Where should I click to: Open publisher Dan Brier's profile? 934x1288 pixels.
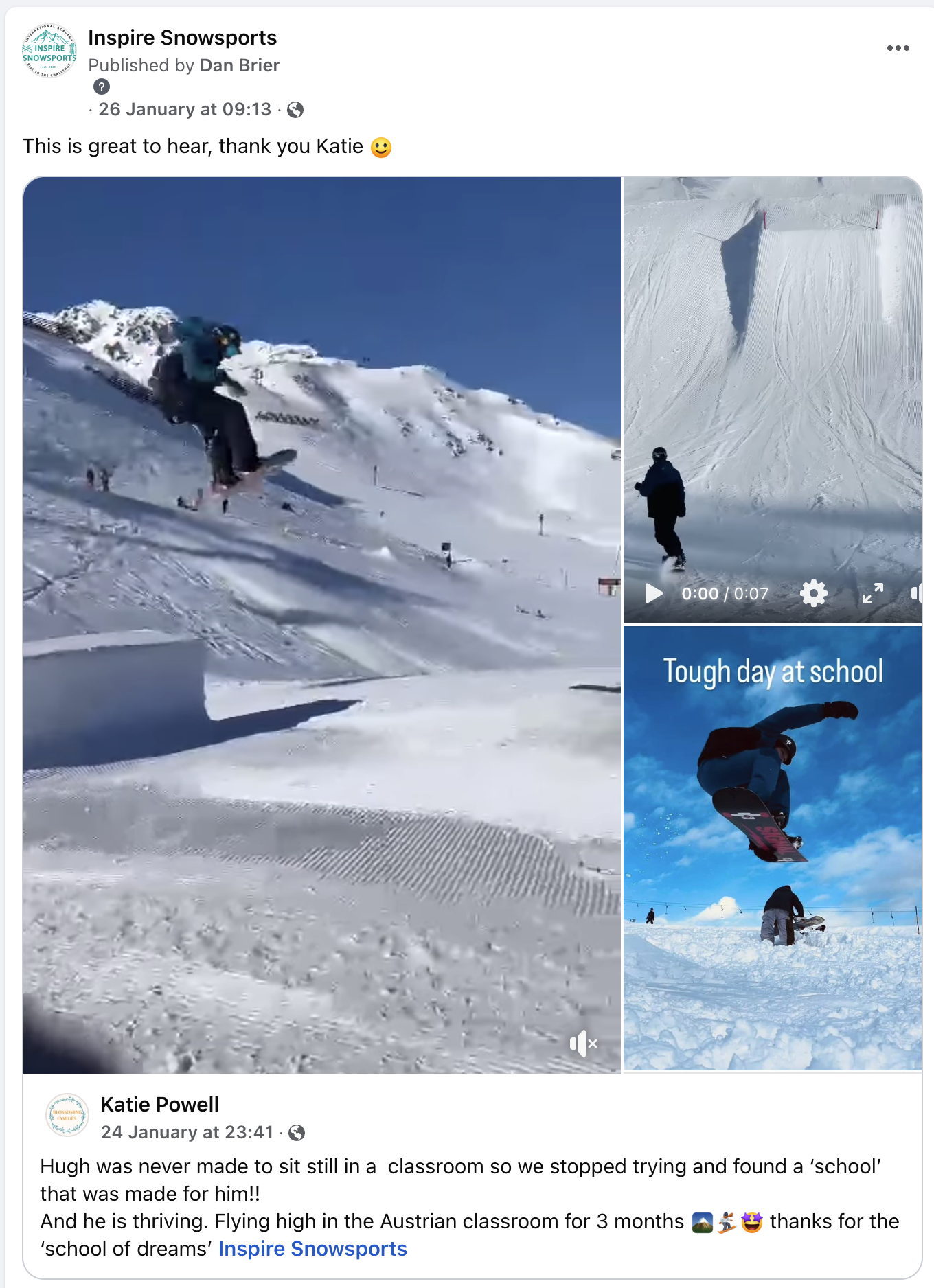(x=240, y=65)
